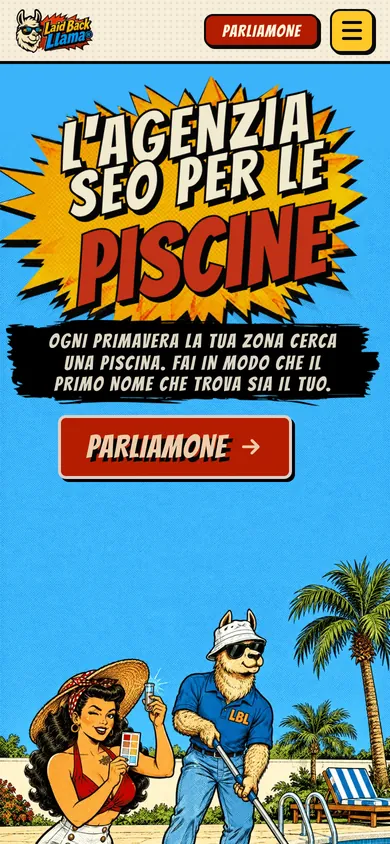
Task: Open the hamburger menu
Action: [x=352, y=31]
